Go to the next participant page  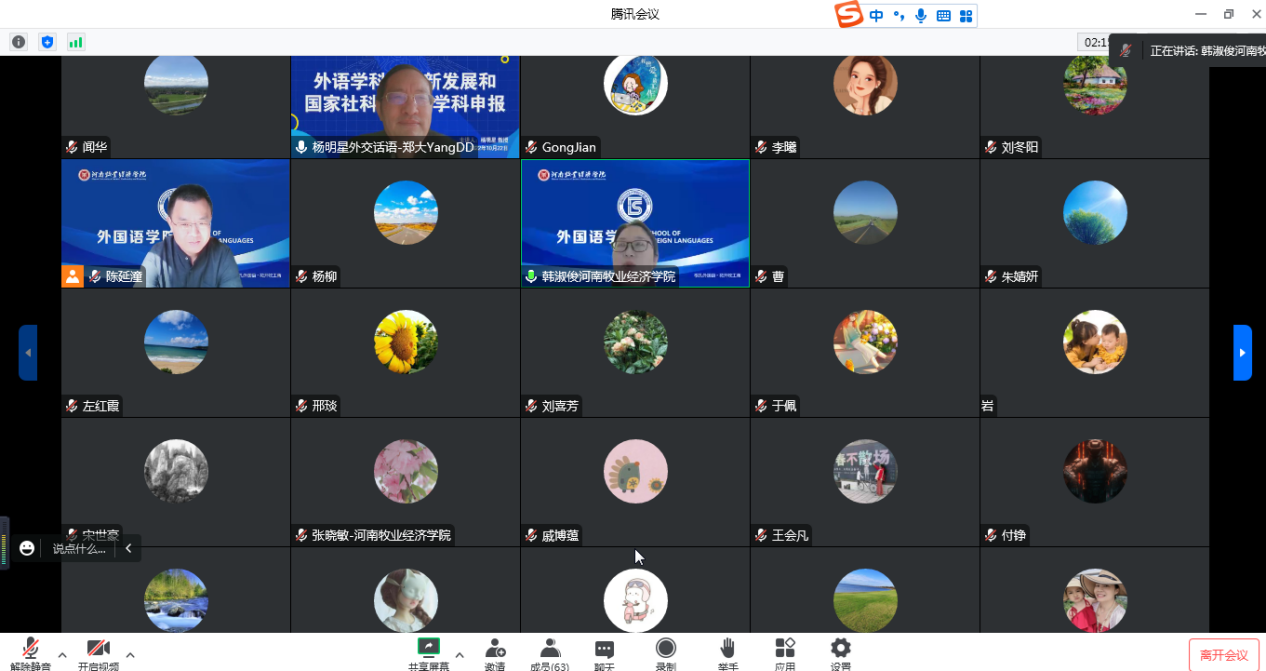point(1242,352)
